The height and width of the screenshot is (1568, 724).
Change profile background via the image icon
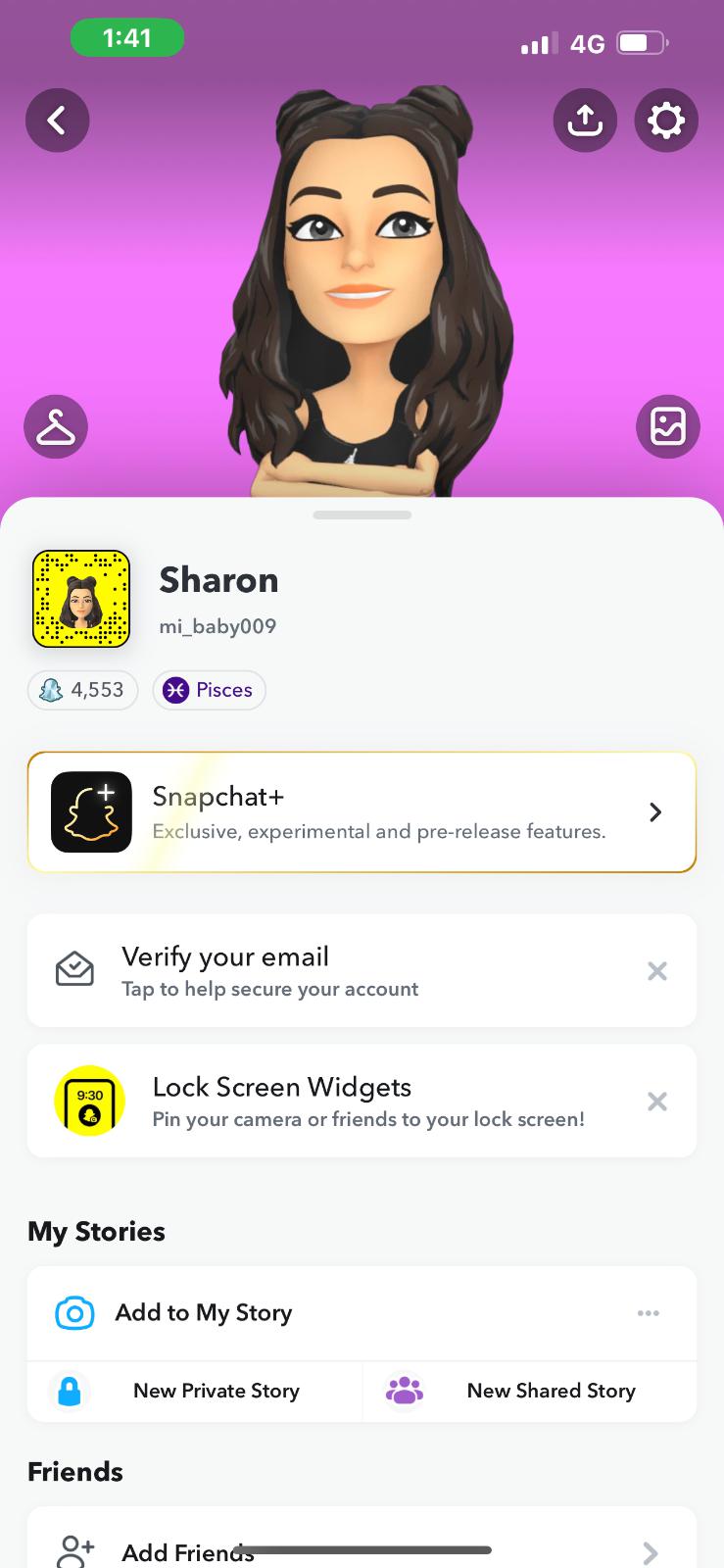point(668,426)
